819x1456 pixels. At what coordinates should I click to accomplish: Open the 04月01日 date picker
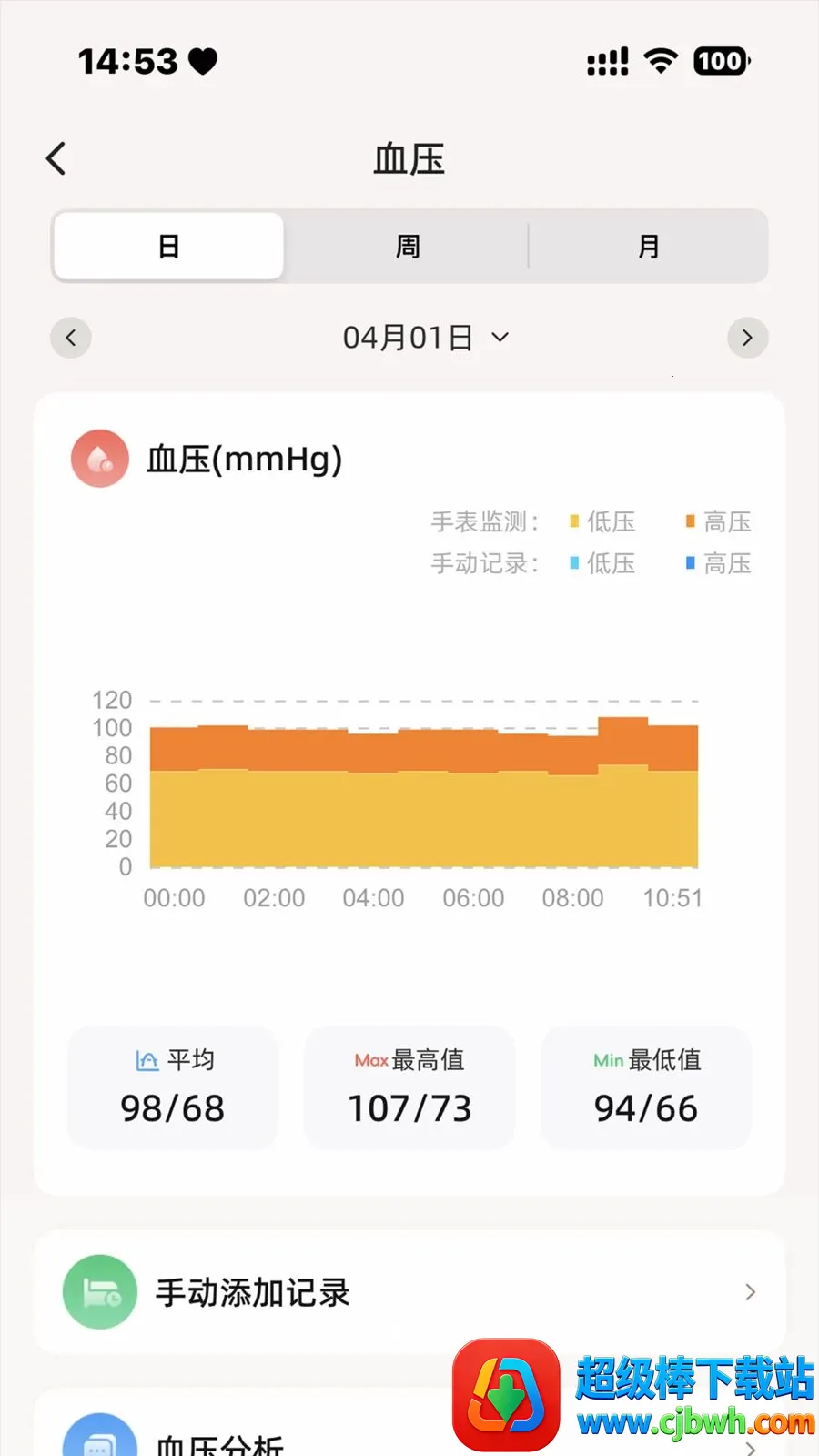pyautogui.click(x=426, y=338)
